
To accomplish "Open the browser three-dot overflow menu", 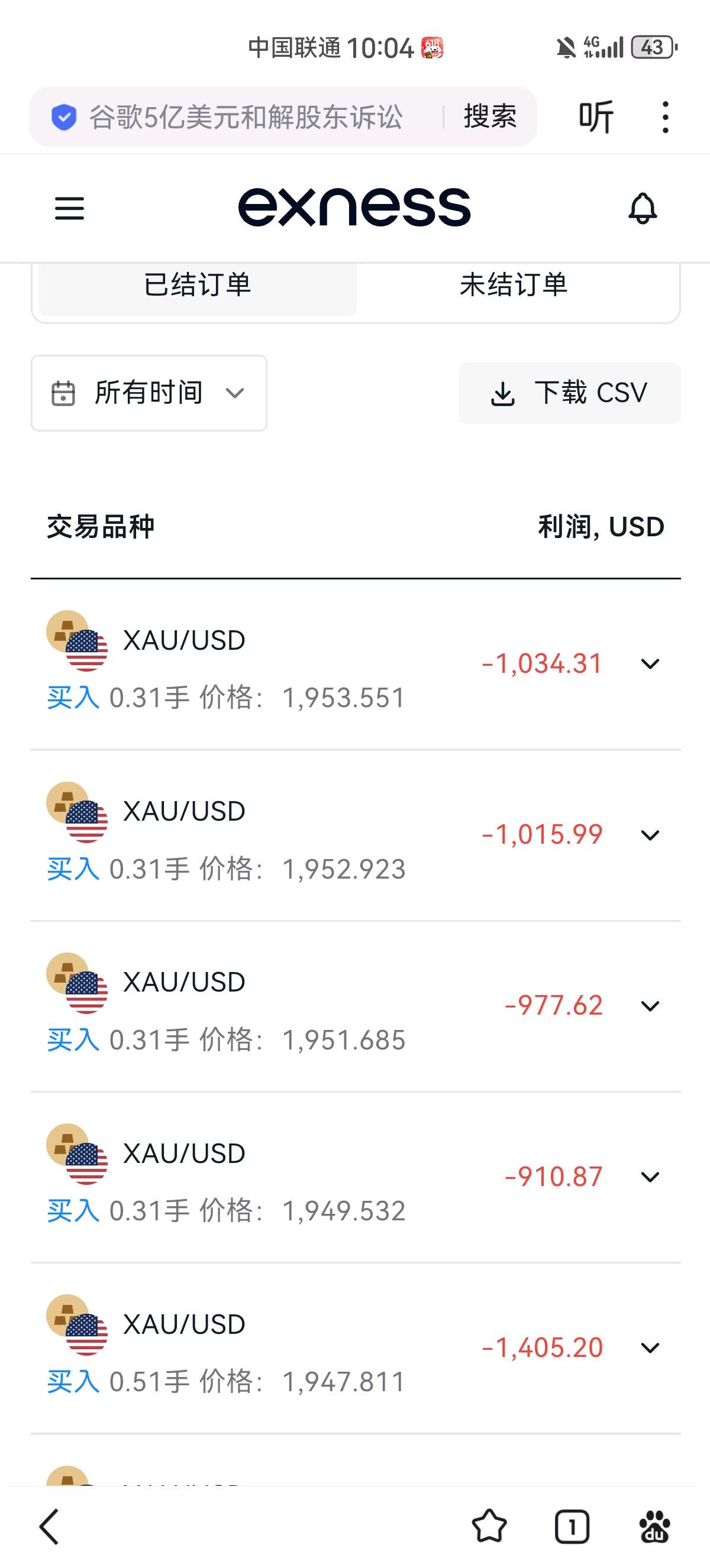I will [x=665, y=117].
